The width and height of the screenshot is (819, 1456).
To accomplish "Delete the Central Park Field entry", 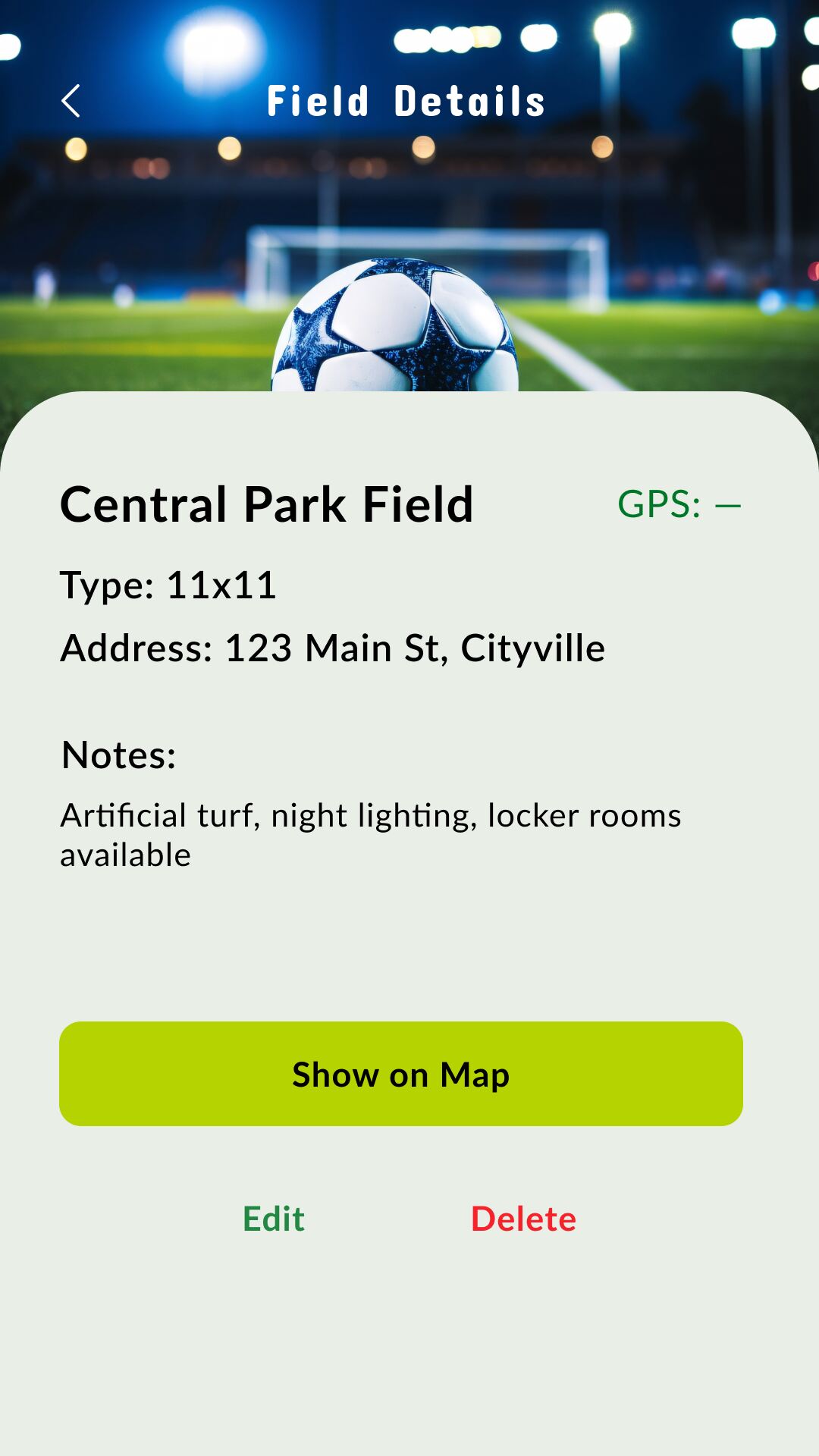I will tap(523, 1219).
